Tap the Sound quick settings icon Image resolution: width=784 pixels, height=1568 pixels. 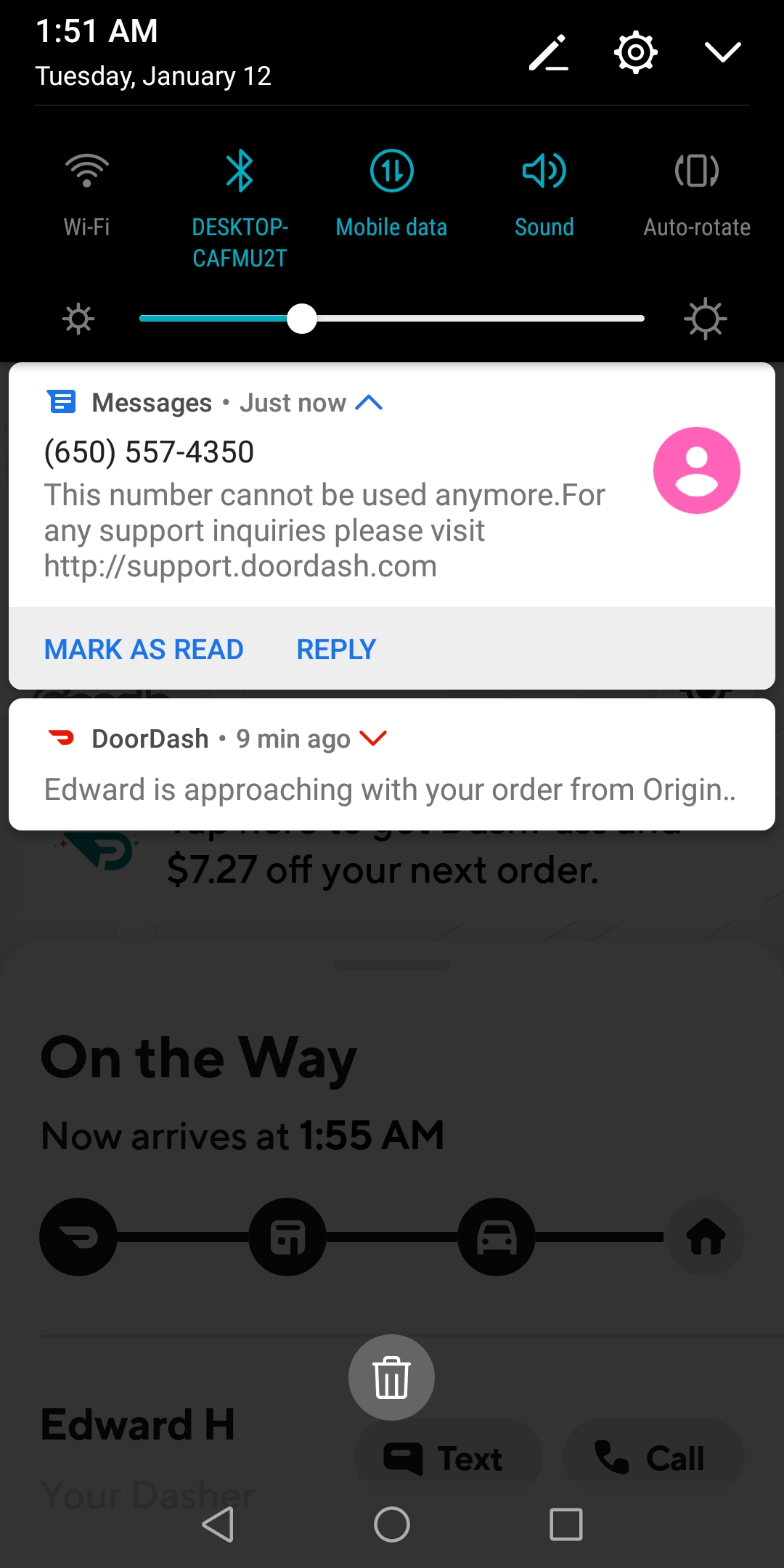point(544,172)
